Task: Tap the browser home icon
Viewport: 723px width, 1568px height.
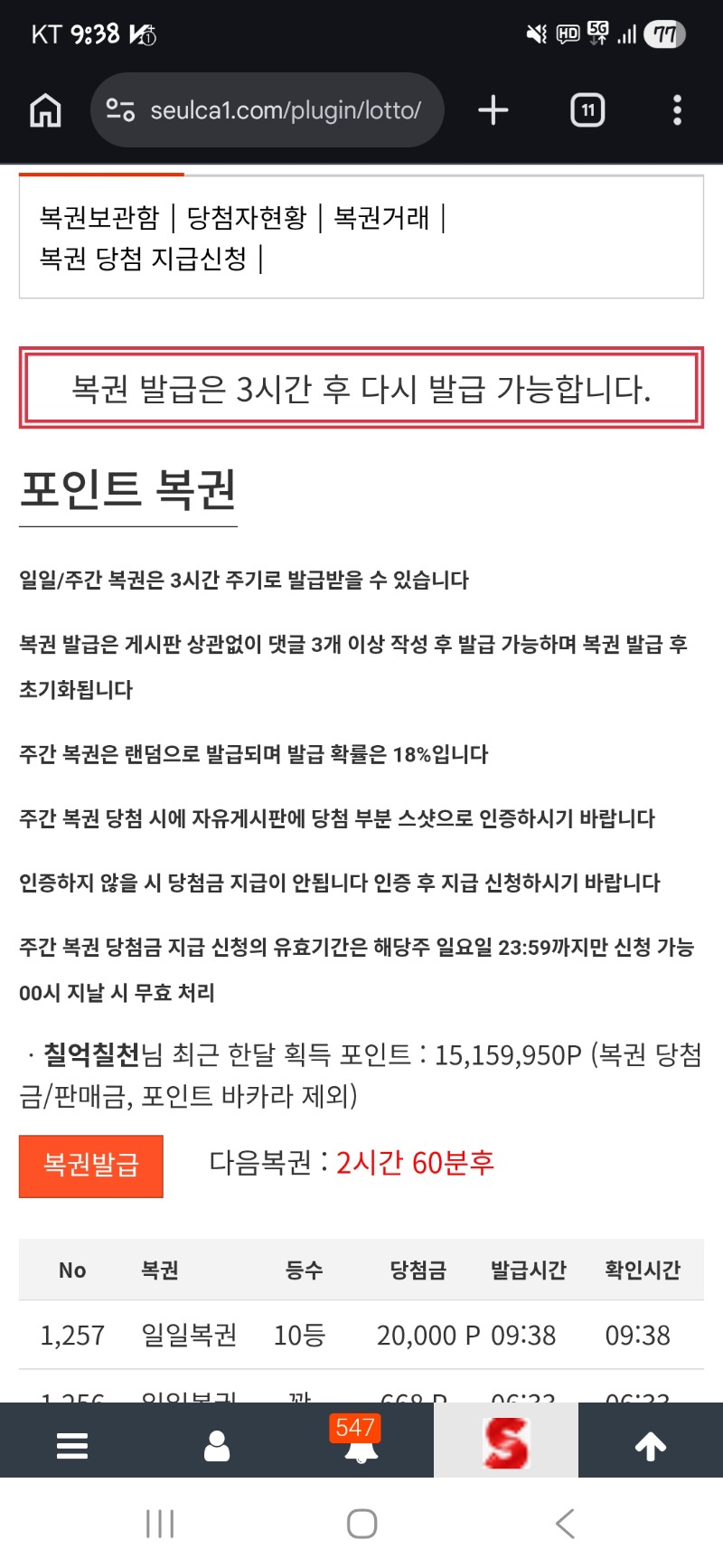Action: [45, 110]
